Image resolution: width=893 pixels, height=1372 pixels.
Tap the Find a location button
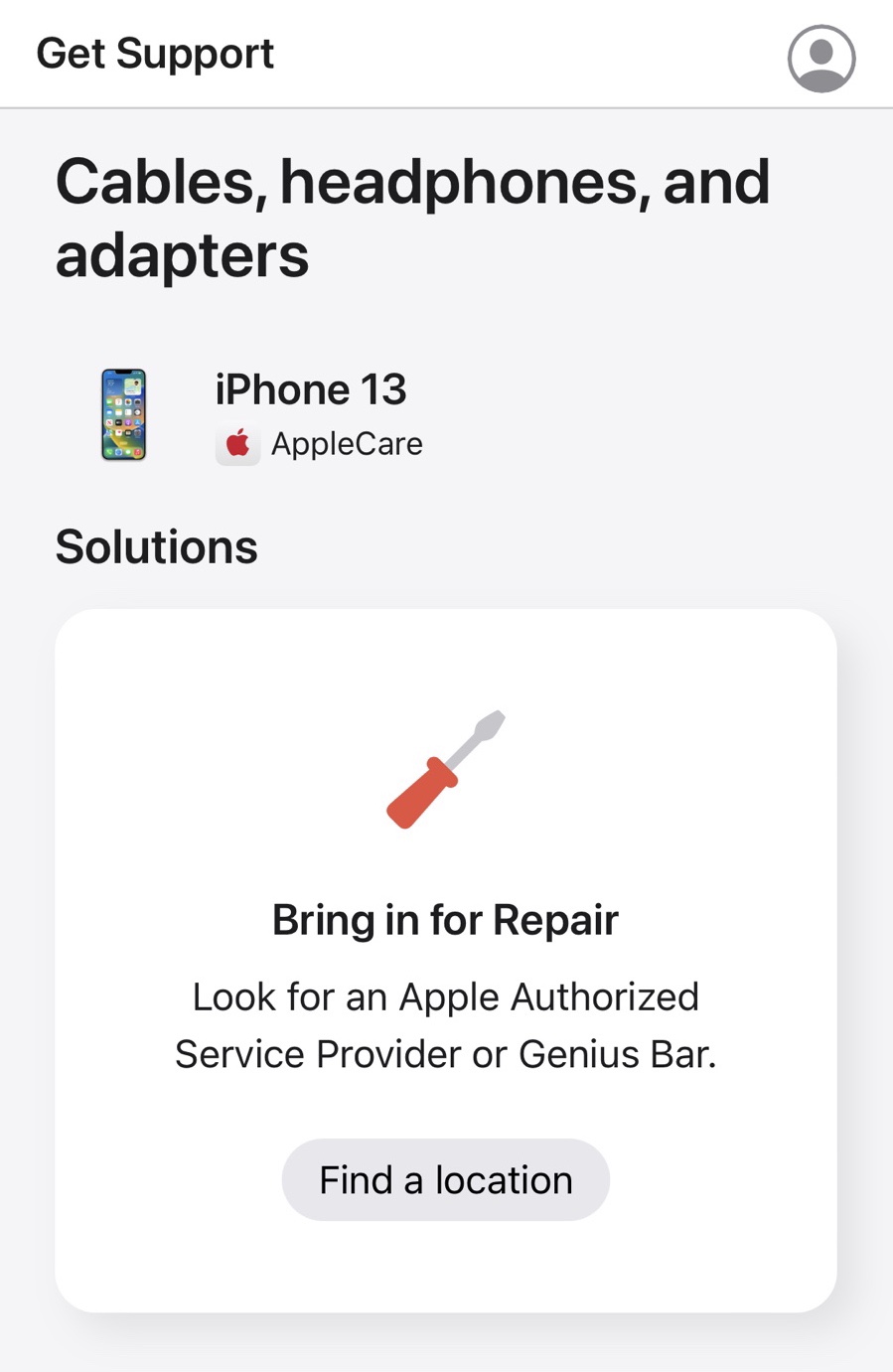(x=446, y=1180)
